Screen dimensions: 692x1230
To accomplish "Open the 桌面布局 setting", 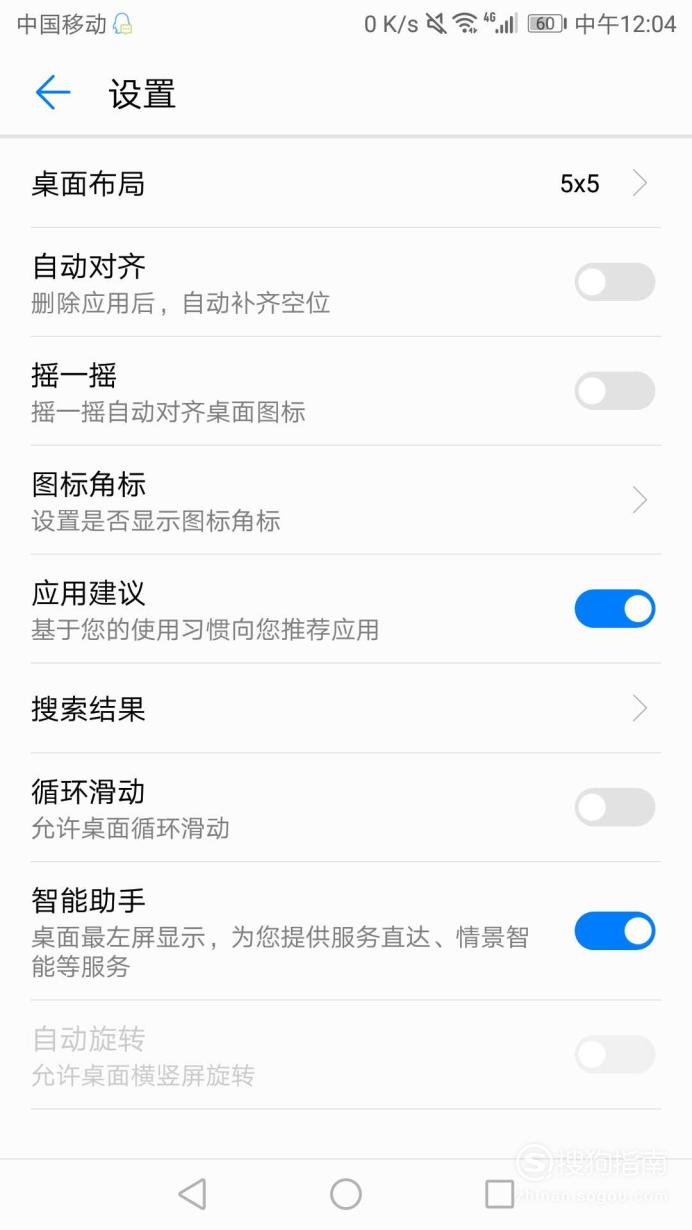I will click(346, 183).
